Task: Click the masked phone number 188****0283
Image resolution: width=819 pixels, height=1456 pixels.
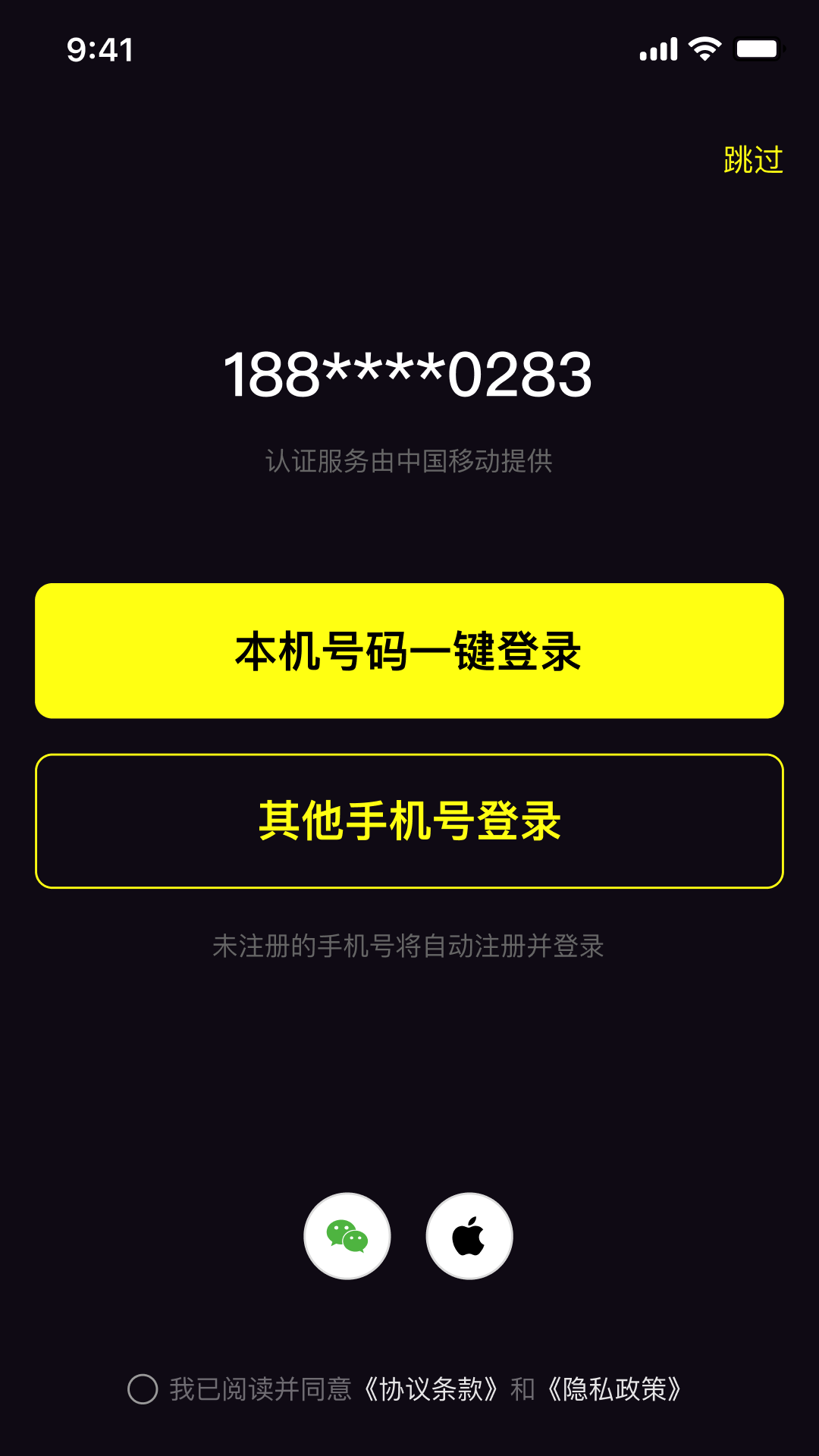Action: coord(409,373)
